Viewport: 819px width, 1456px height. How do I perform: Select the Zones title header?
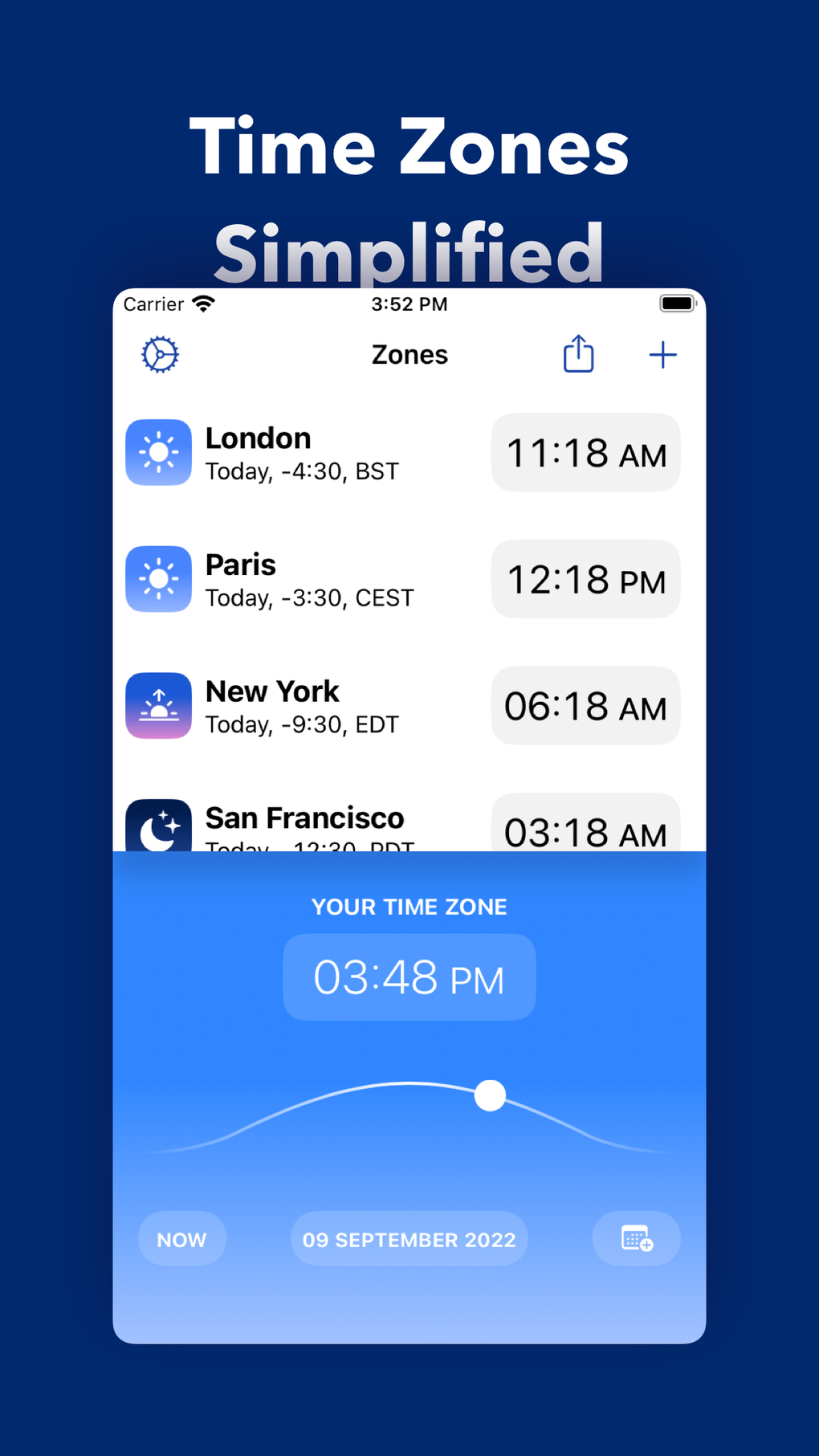[x=409, y=354]
